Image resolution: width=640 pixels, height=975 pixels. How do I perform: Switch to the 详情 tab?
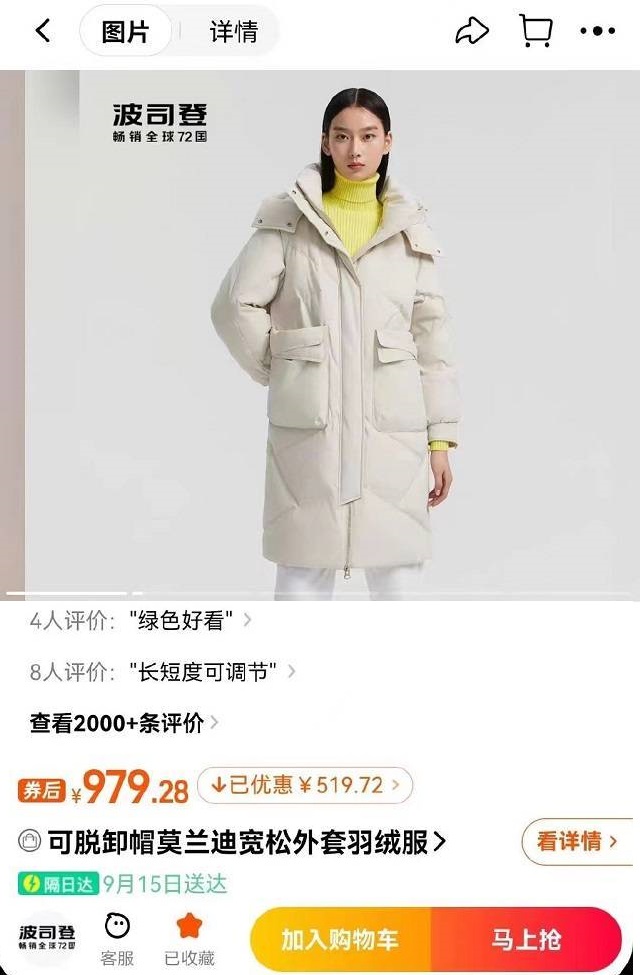point(233,31)
